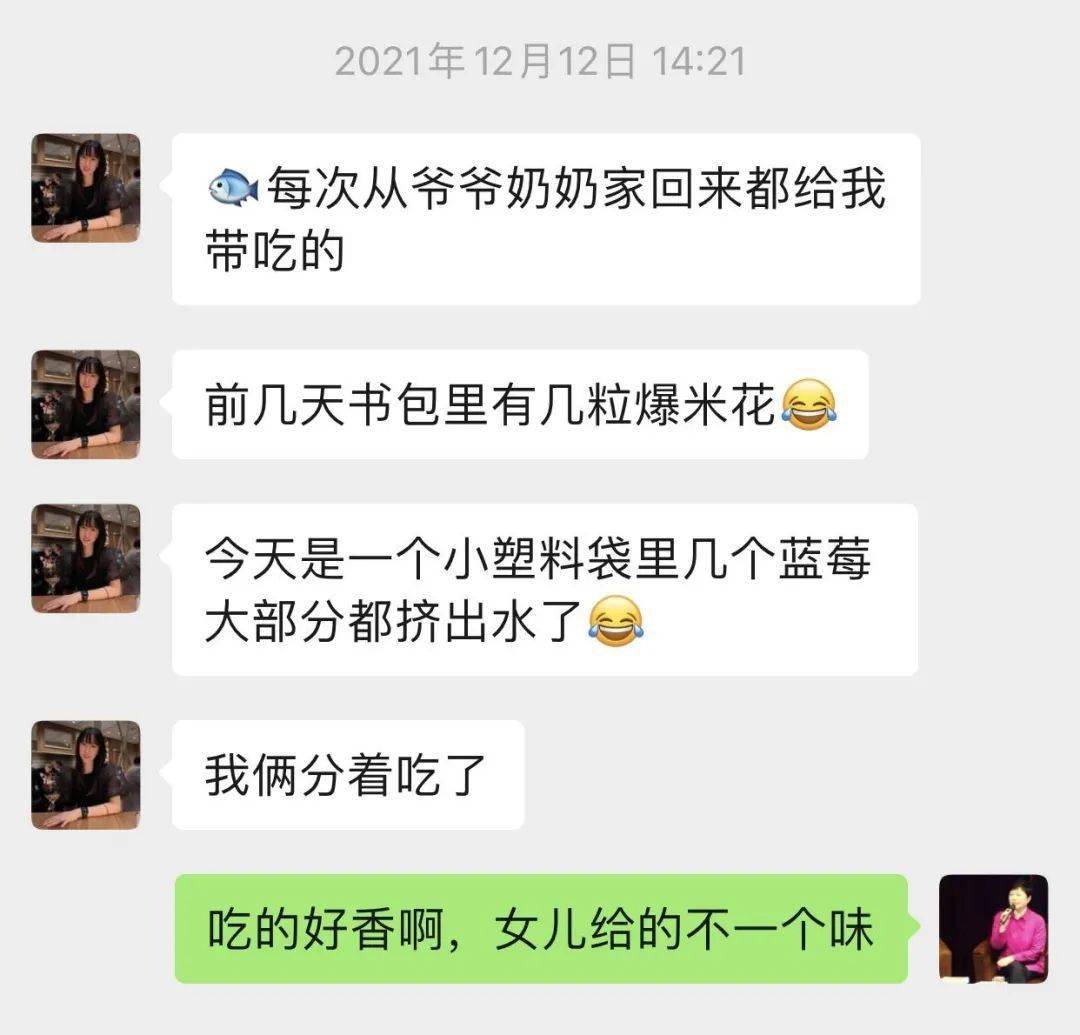Screen dimensions: 1080x1035
Task: Tap the avatar beside 我俩分着吃了
Action: click(86, 774)
